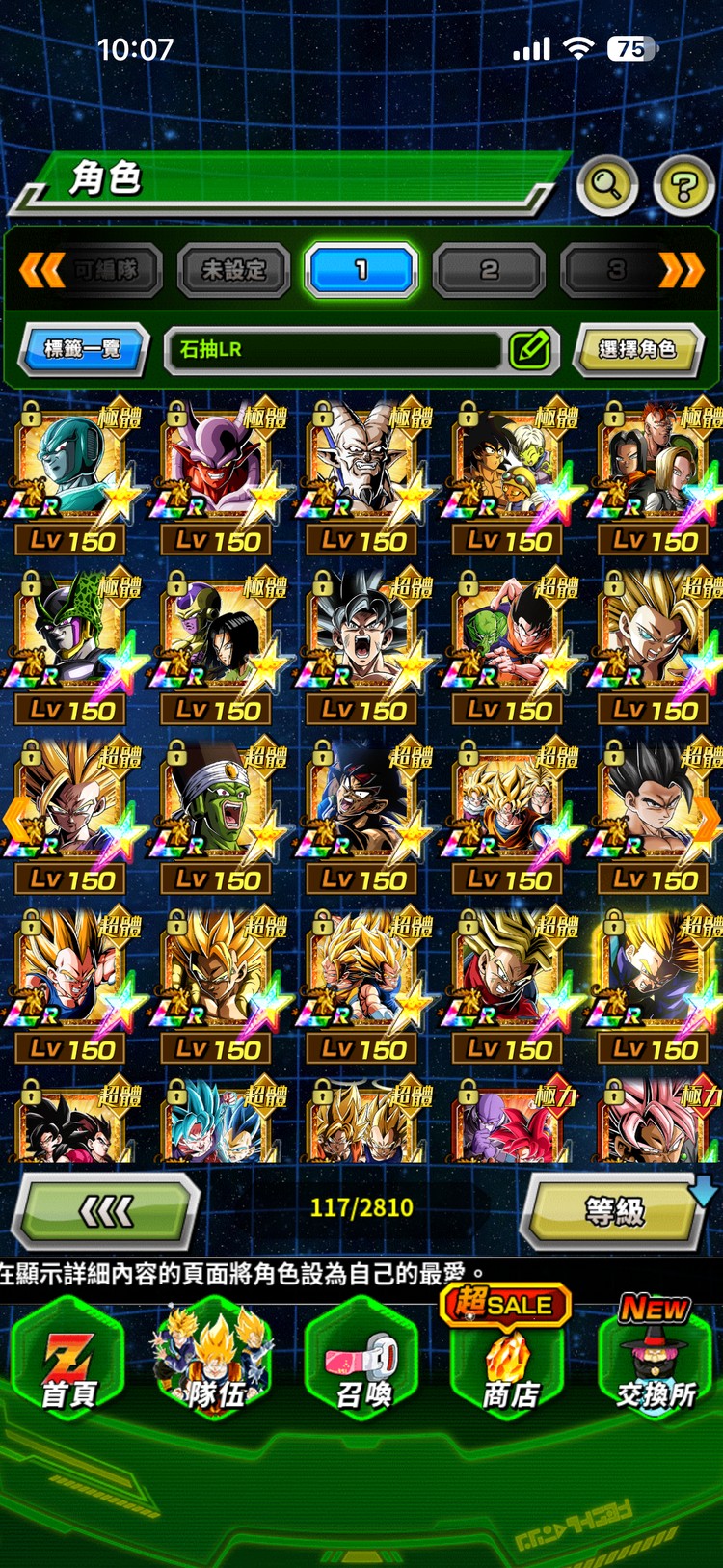Image resolution: width=723 pixels, height=1568 pixels.
Task: Edit the 石抽LR tag name
Action: coord(530,349)
